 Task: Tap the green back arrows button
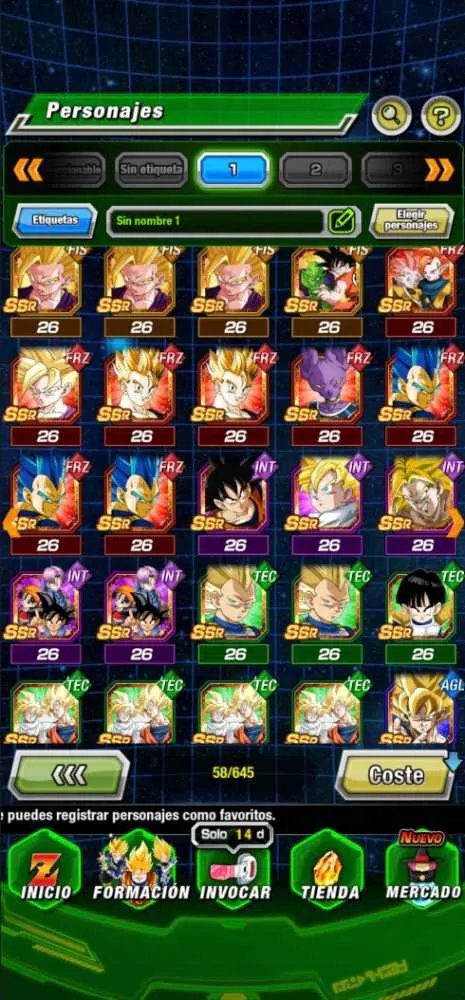69,775
